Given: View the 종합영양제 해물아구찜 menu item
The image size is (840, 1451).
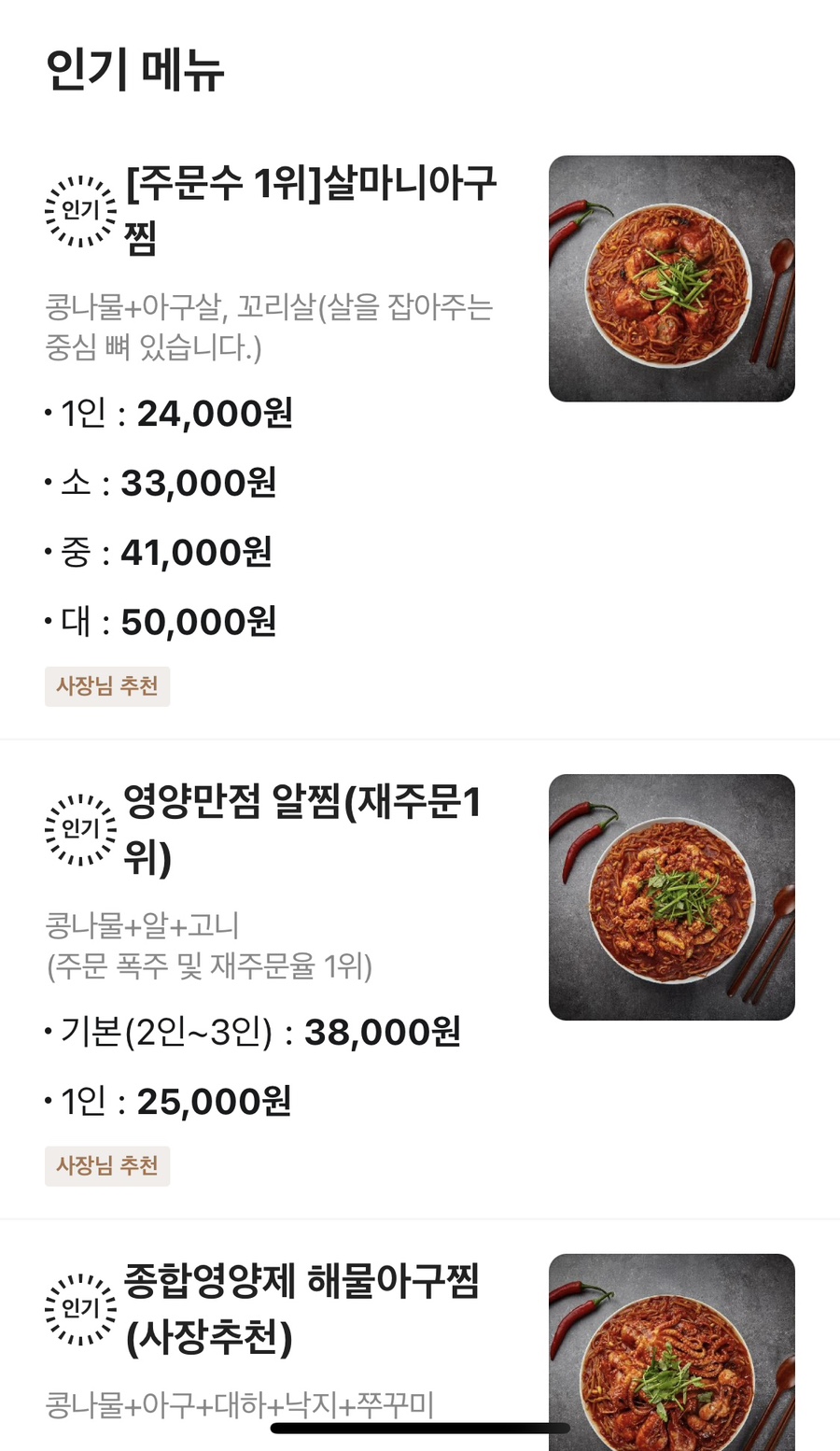Looking at the screenshot, I should [301, 1308].
